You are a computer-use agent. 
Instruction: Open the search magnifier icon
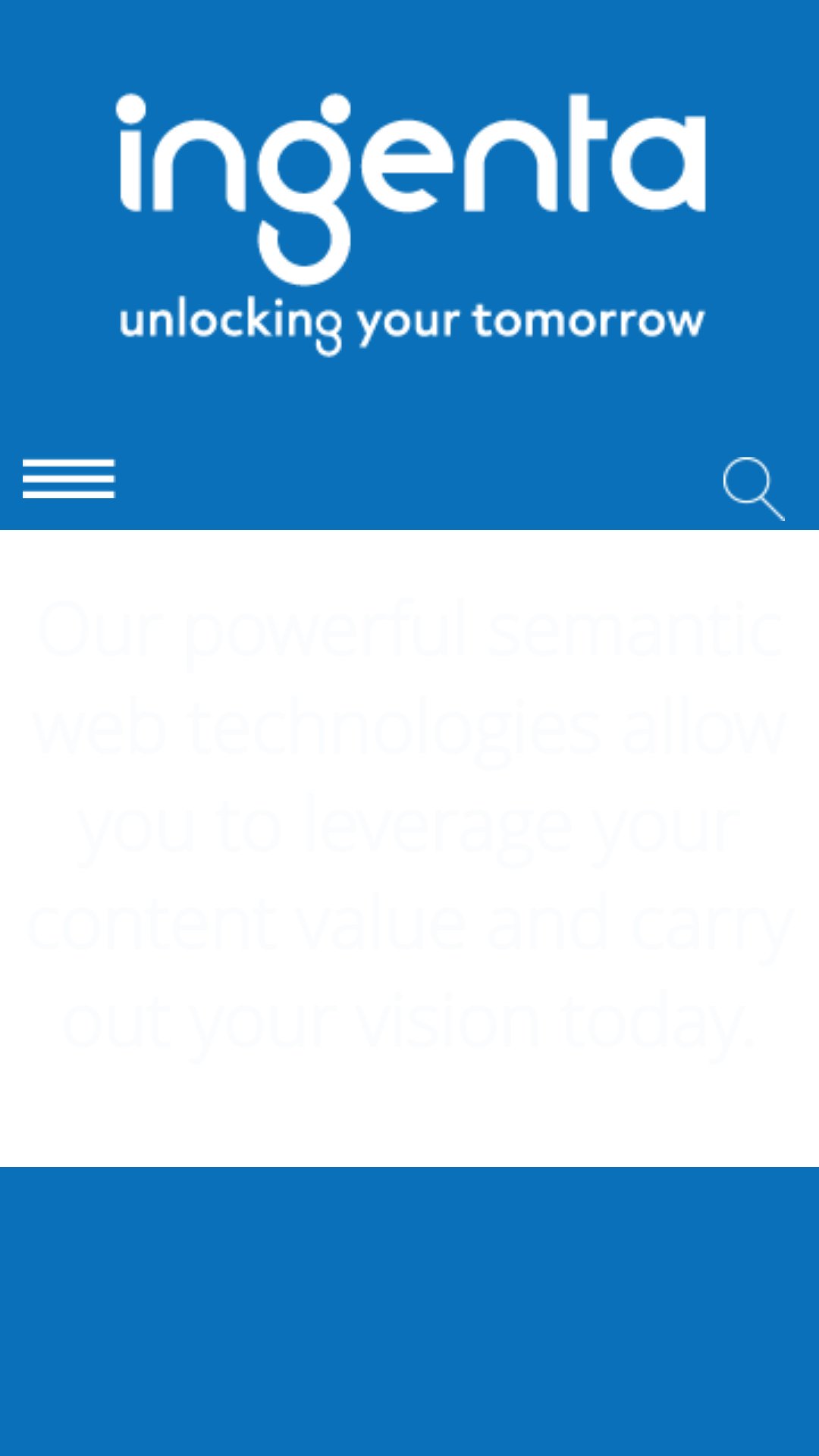coord(754,488)
